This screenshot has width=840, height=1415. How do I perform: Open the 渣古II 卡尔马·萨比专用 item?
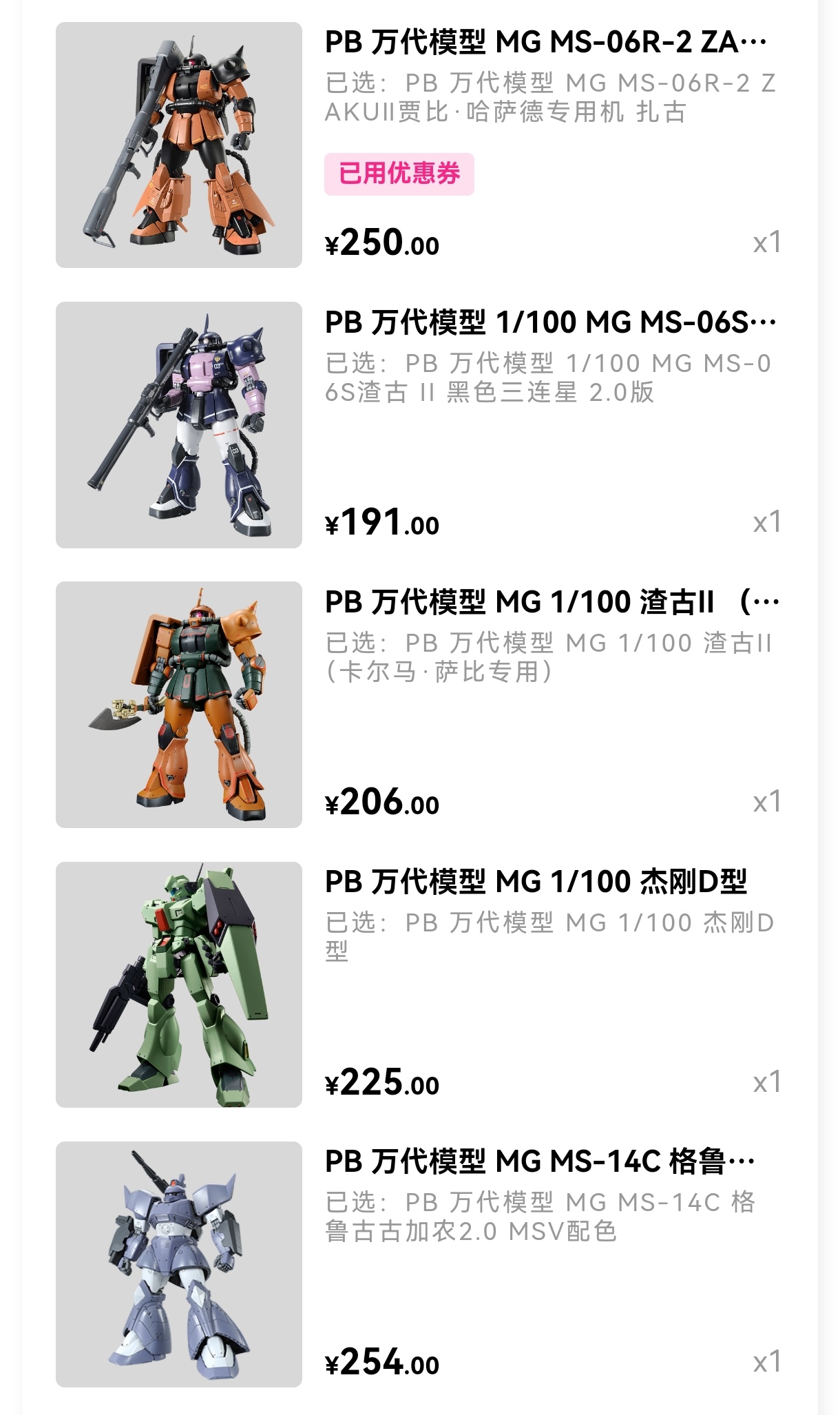click(551, 602)
